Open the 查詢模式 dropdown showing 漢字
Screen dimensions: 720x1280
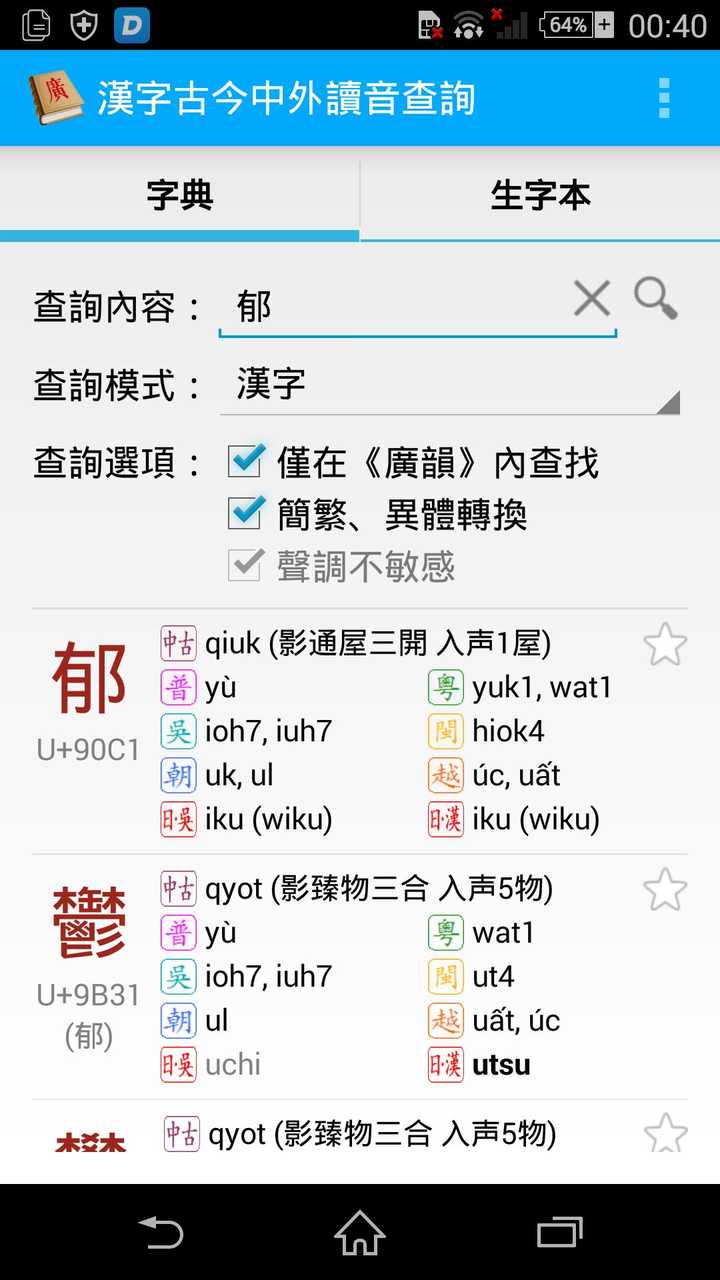[450, 383]
